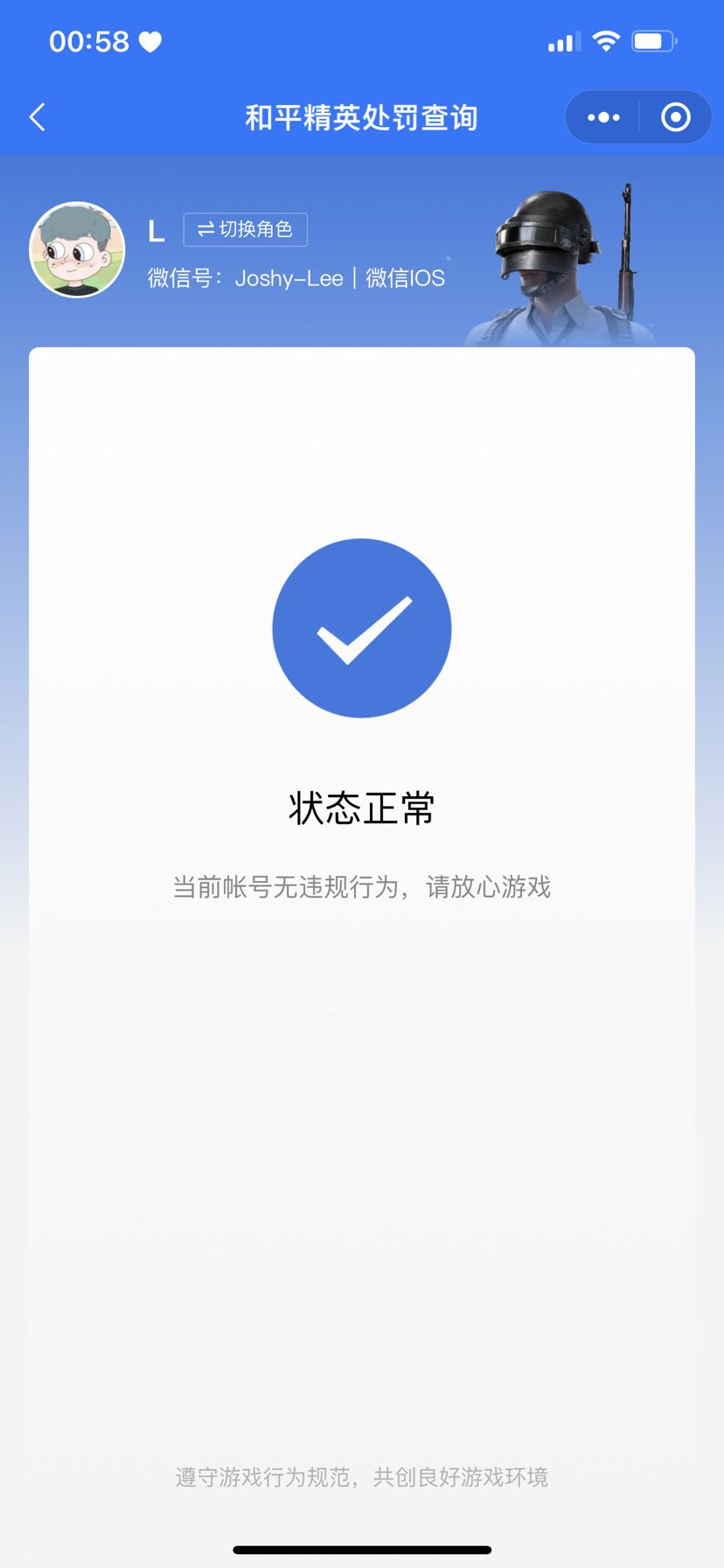724x1568 pixels.
Task: Tap the 微信IOS platform label
Action: [405, 278]
